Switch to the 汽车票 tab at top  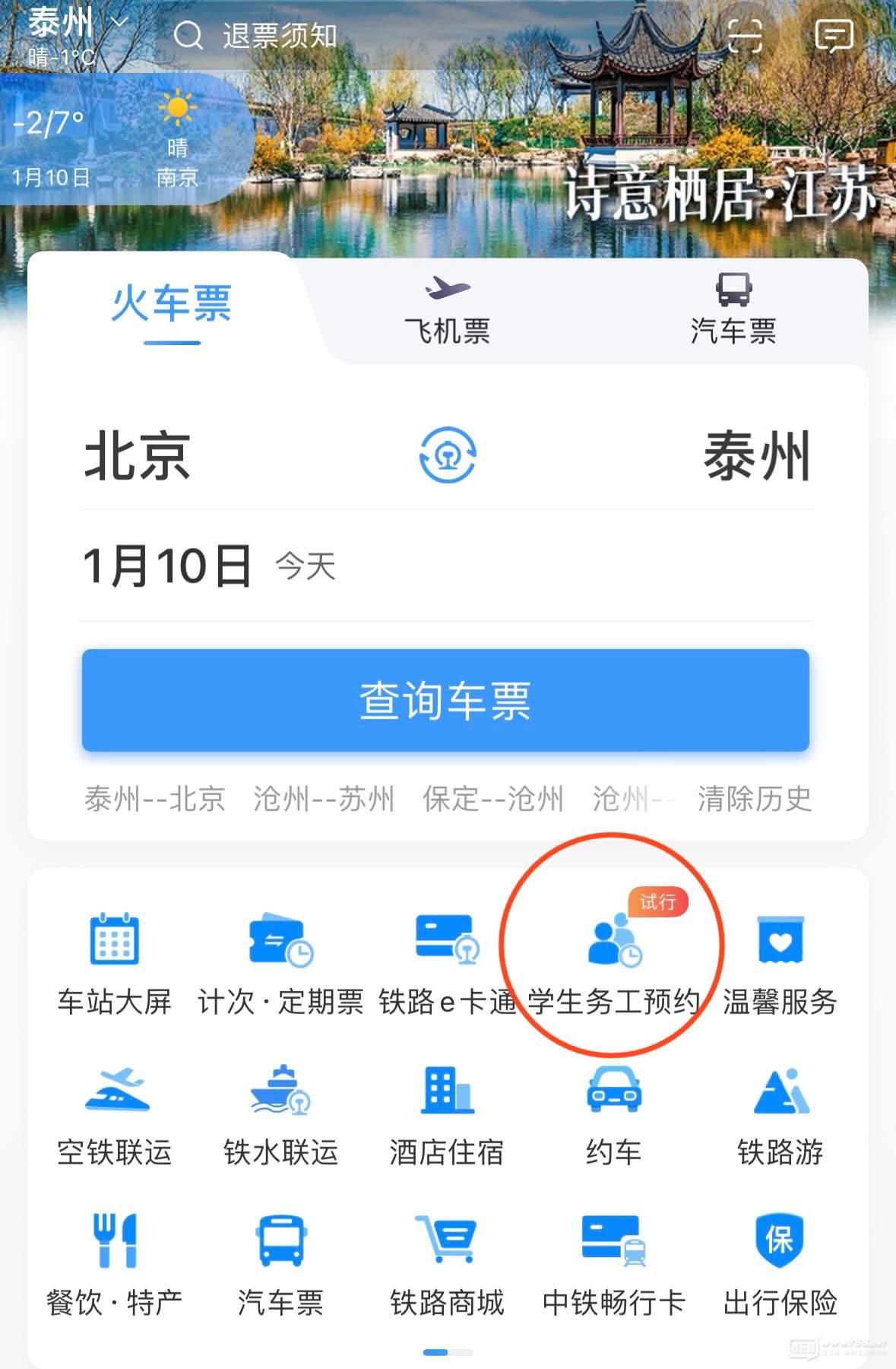click(733, 311)
